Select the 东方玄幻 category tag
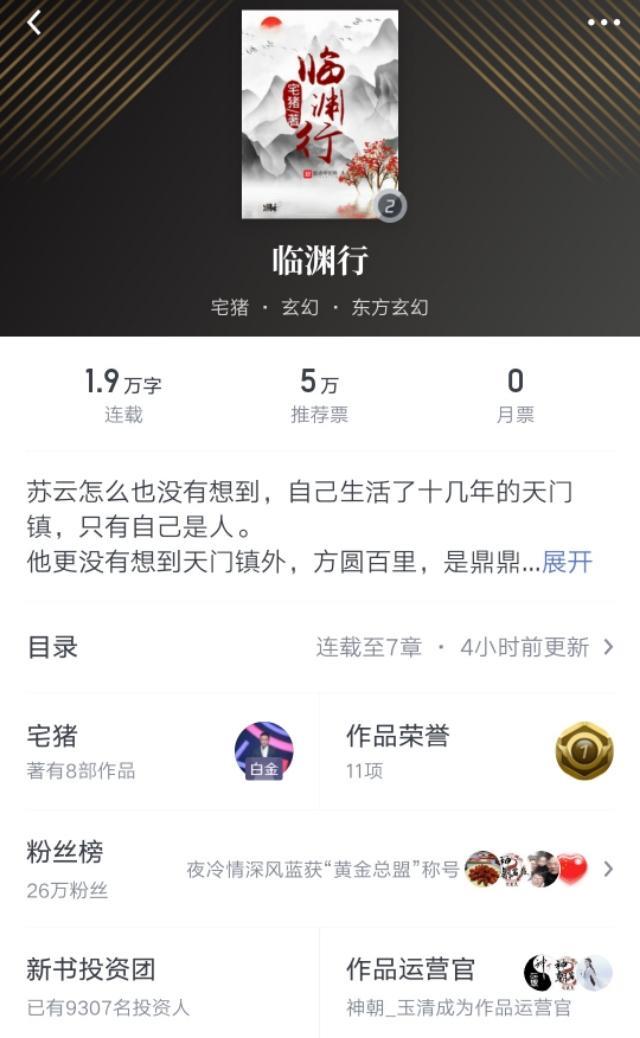The image size is (640, 1038). [x=389, y=307]
